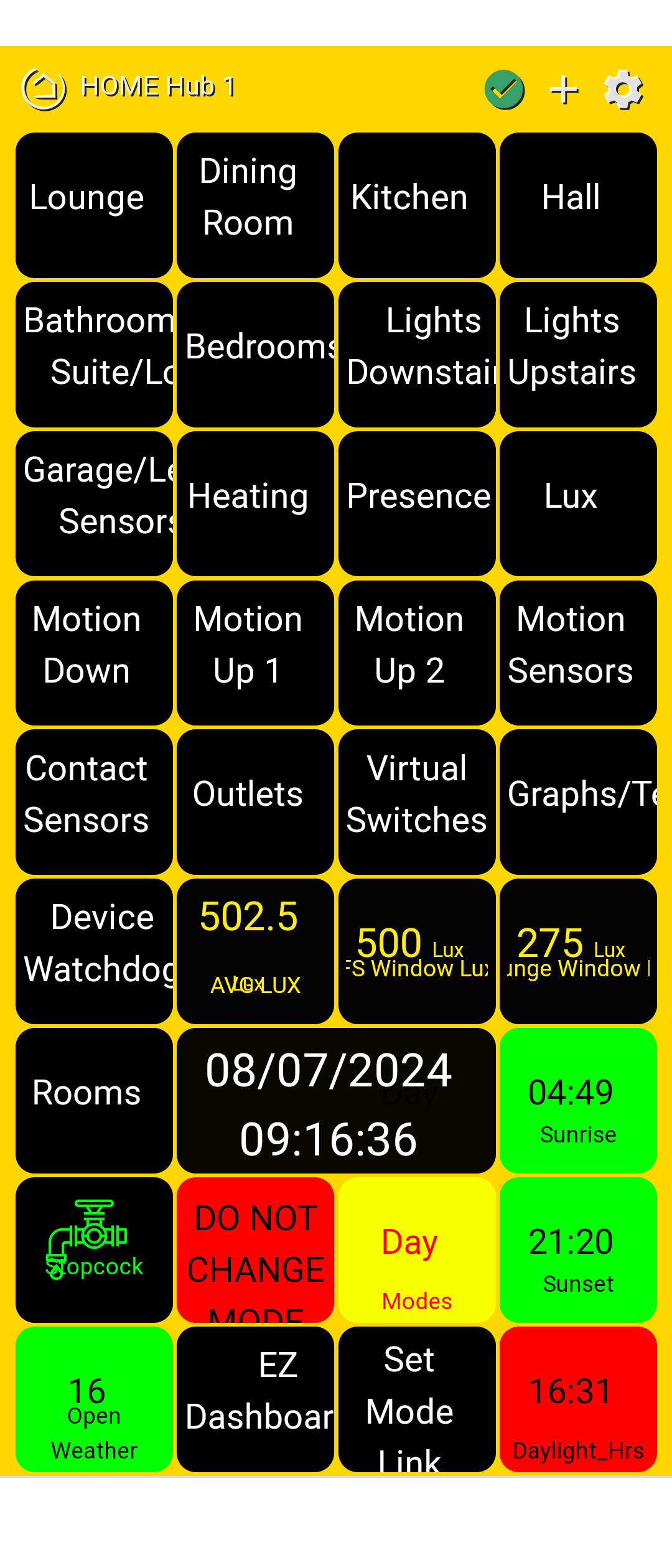Click the green checkmark icon
This screenshot has width=672, height=1568.
pos(505,88)
